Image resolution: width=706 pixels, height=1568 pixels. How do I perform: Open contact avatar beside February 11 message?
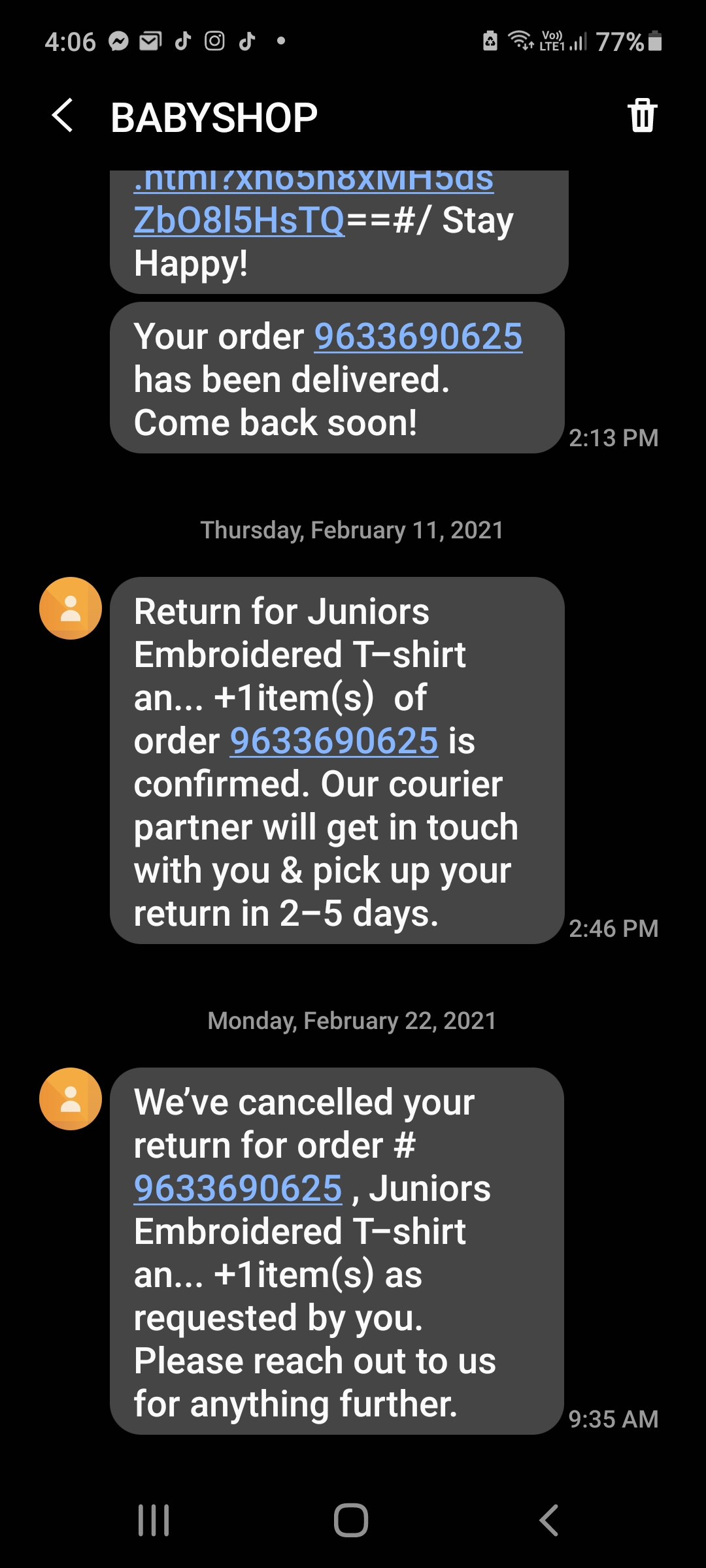click(x=71, y=608)
